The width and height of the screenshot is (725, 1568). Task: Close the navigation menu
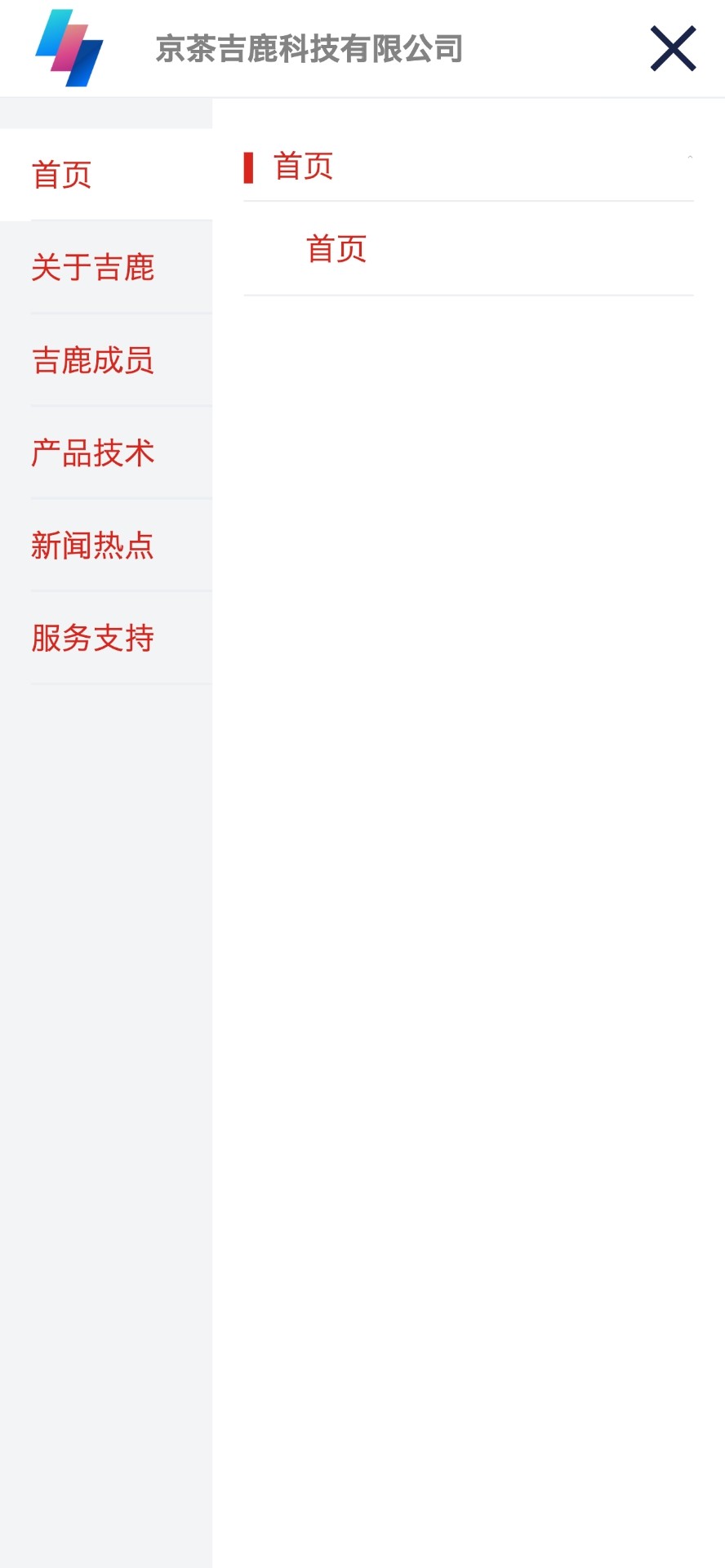point(673,49)
